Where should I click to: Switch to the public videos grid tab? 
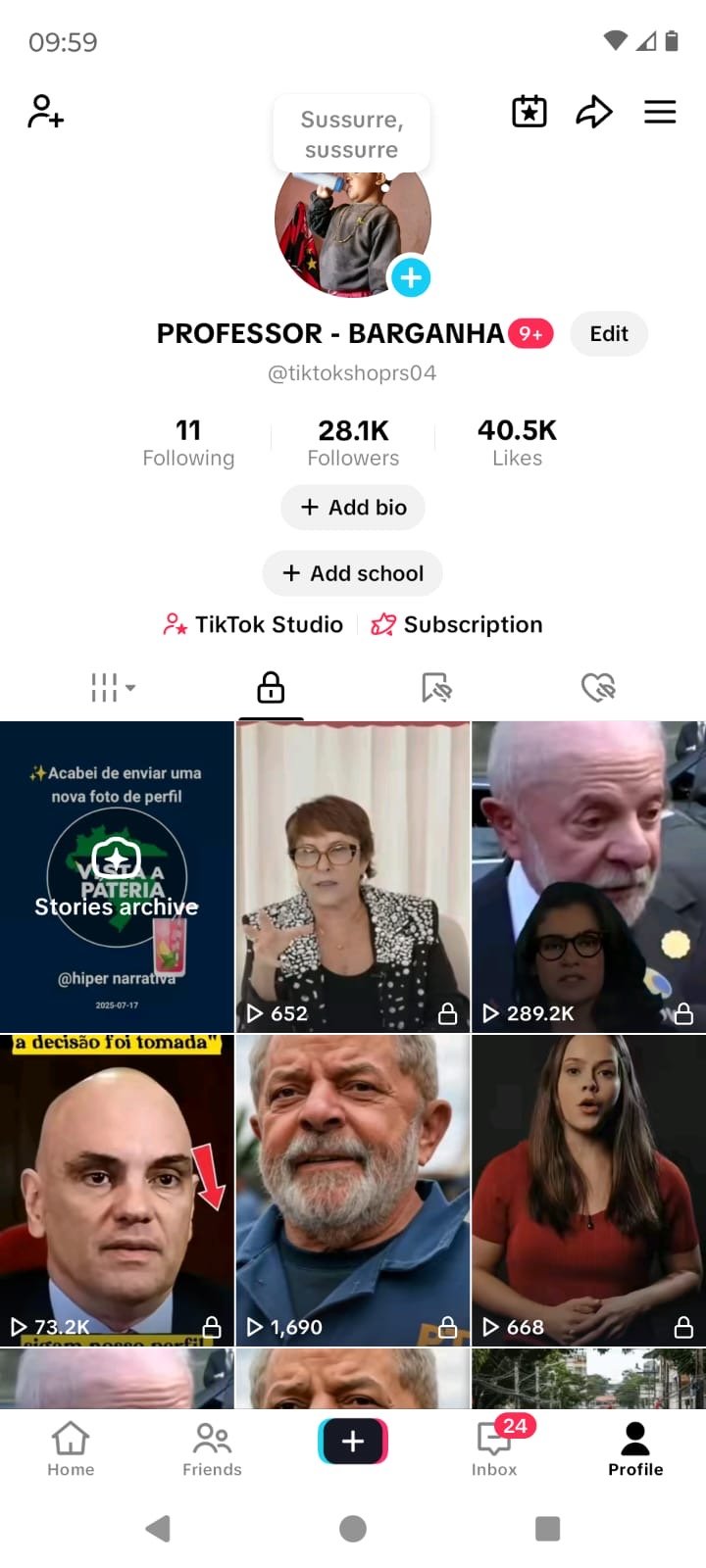click(x=113, y=687)
